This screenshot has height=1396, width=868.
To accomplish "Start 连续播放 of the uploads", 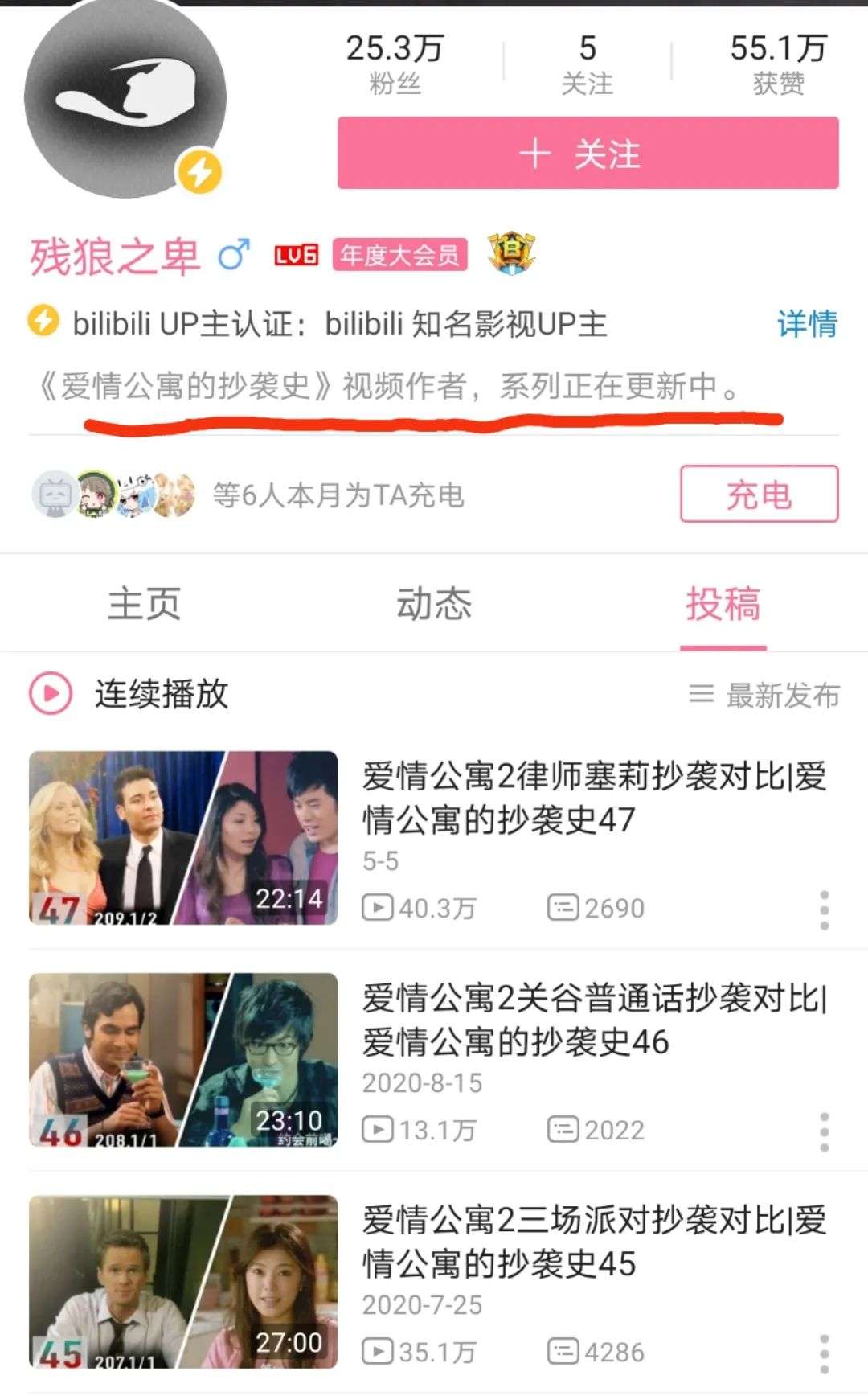I will pyautogui.click(x=130, y=693).
